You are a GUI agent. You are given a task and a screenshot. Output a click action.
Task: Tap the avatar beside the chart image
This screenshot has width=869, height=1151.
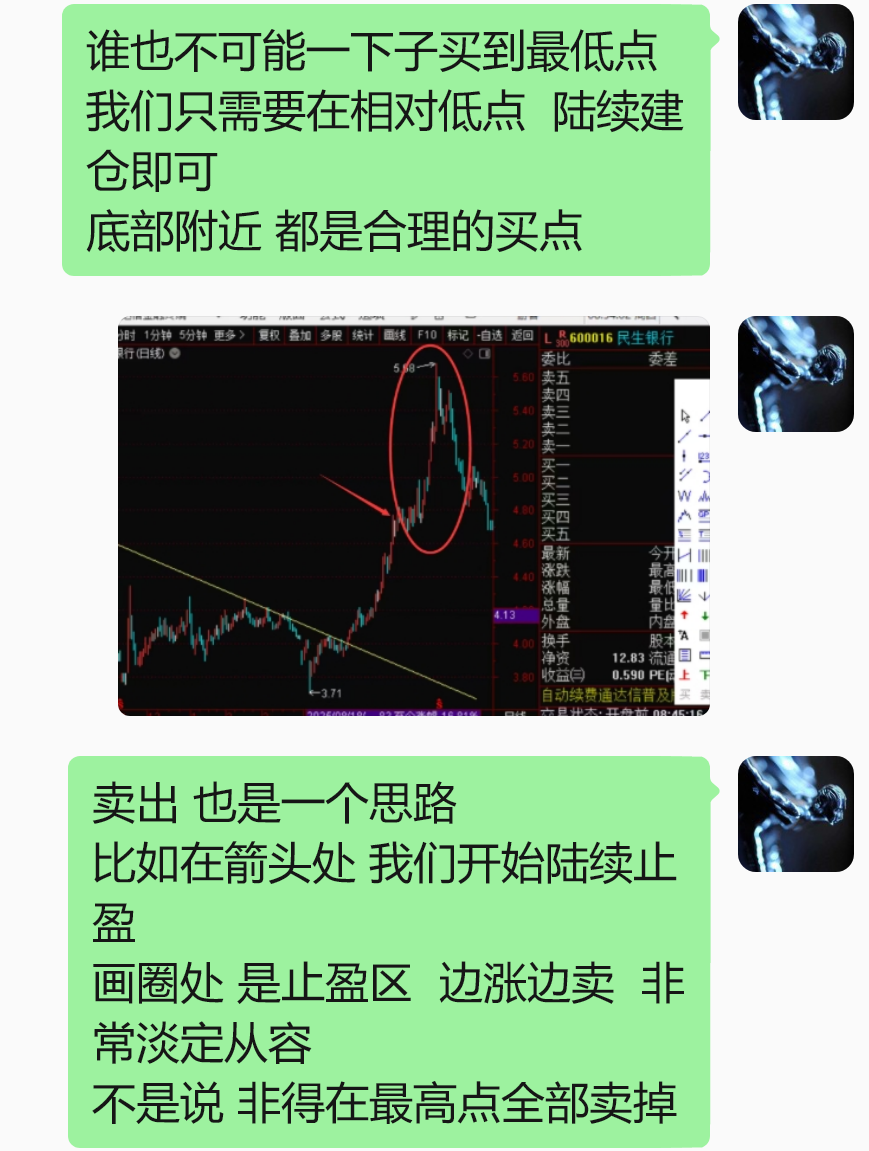click(795, 374)
